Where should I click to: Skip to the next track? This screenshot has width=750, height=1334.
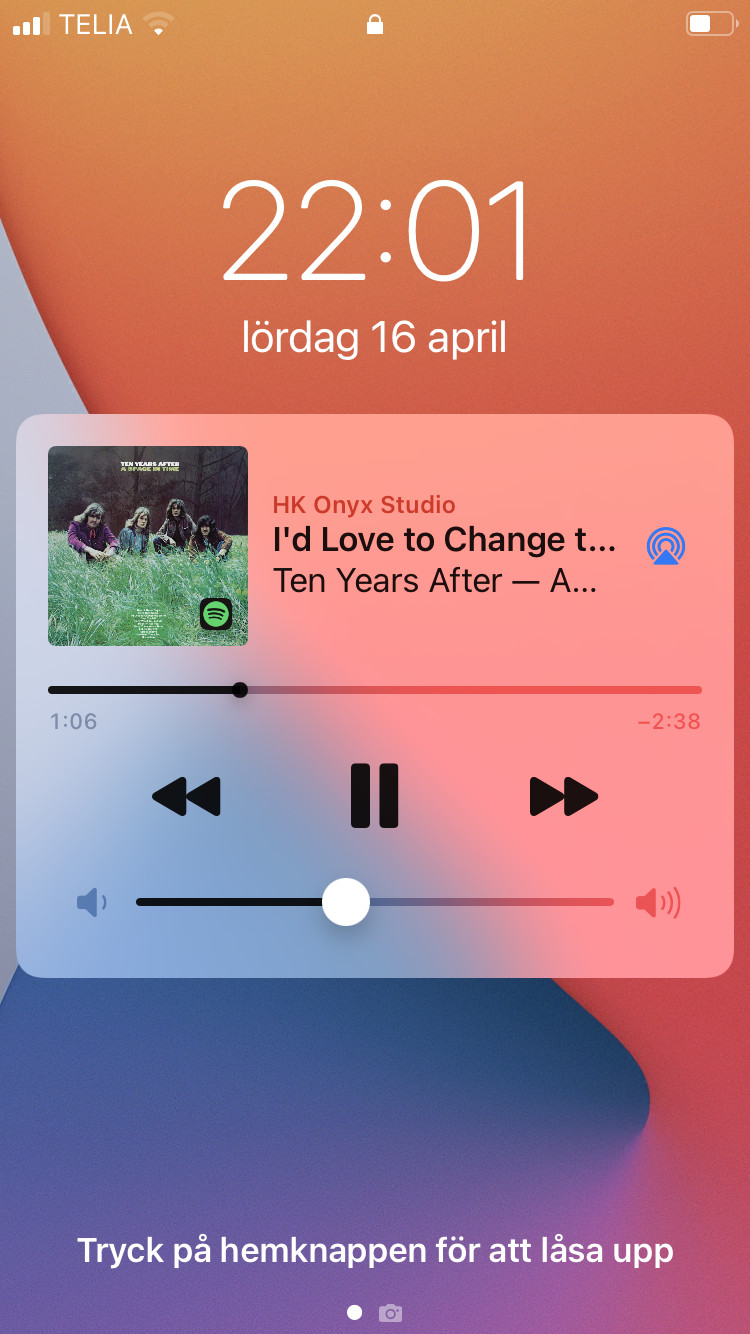pyautogui.click(x=563, y=796)
